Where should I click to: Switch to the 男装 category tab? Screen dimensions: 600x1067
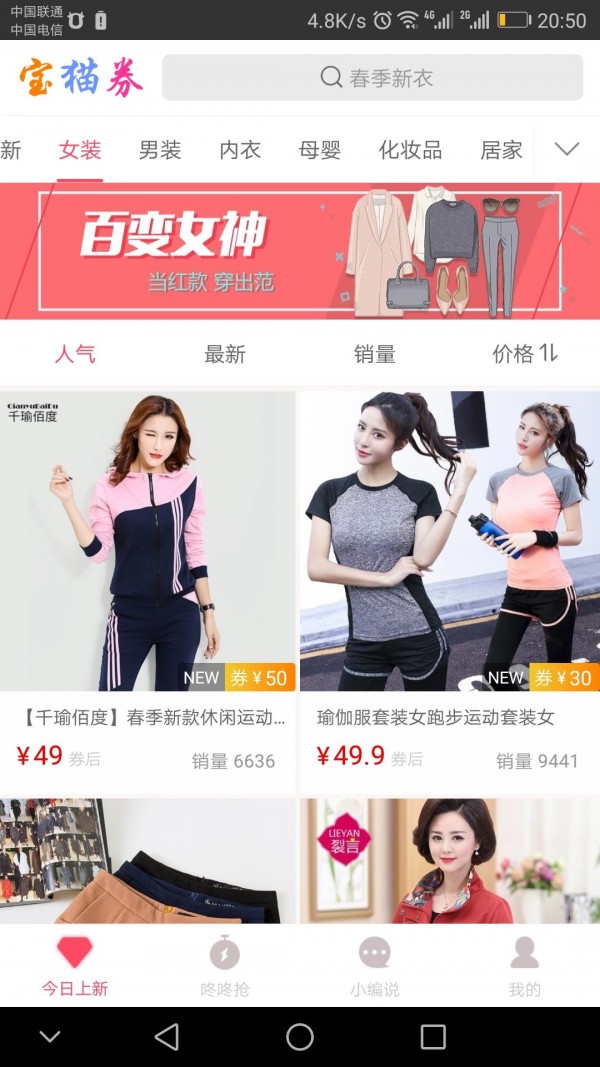pos(160,150)
